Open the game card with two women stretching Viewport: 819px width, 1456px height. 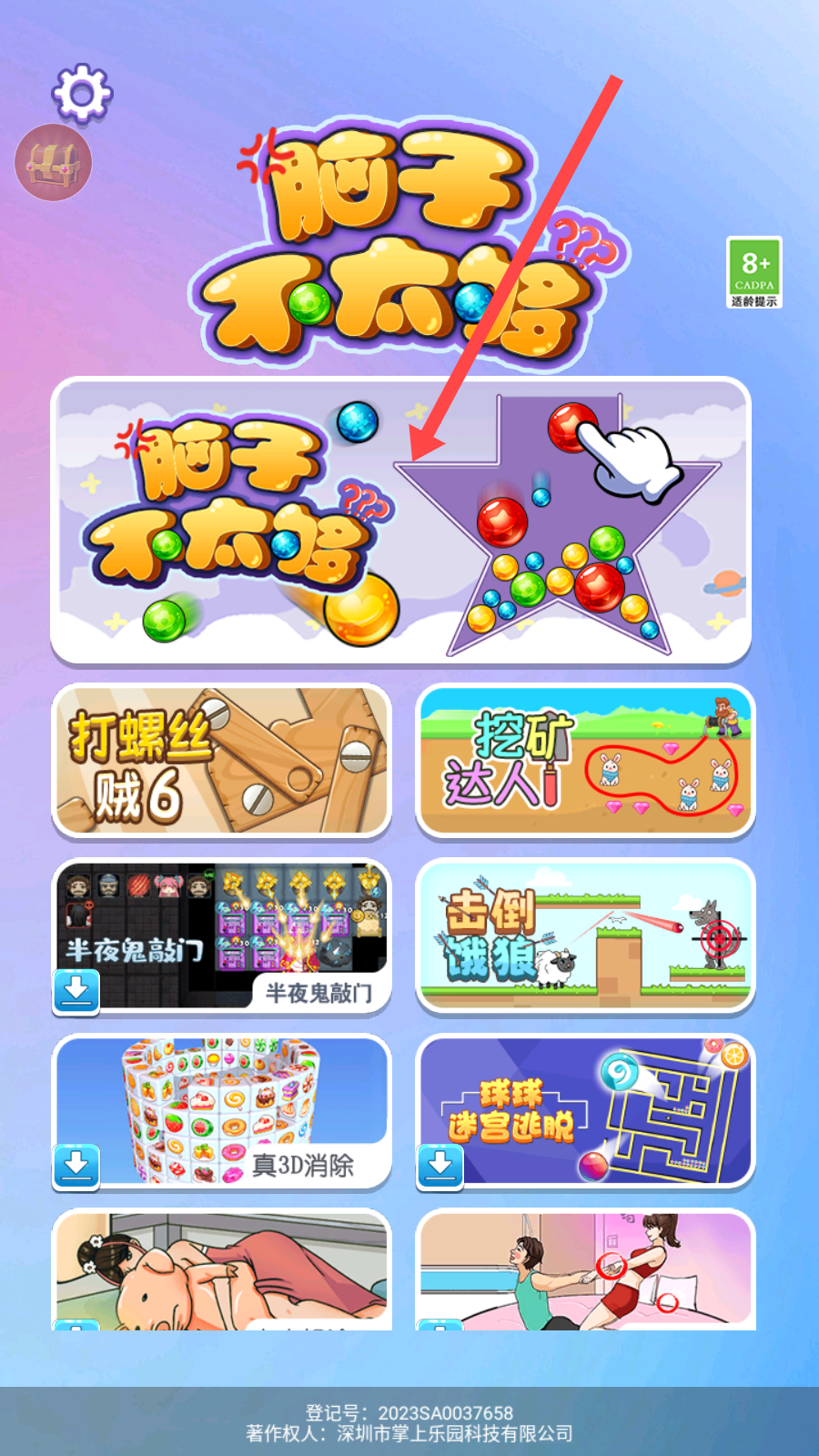585,1269
